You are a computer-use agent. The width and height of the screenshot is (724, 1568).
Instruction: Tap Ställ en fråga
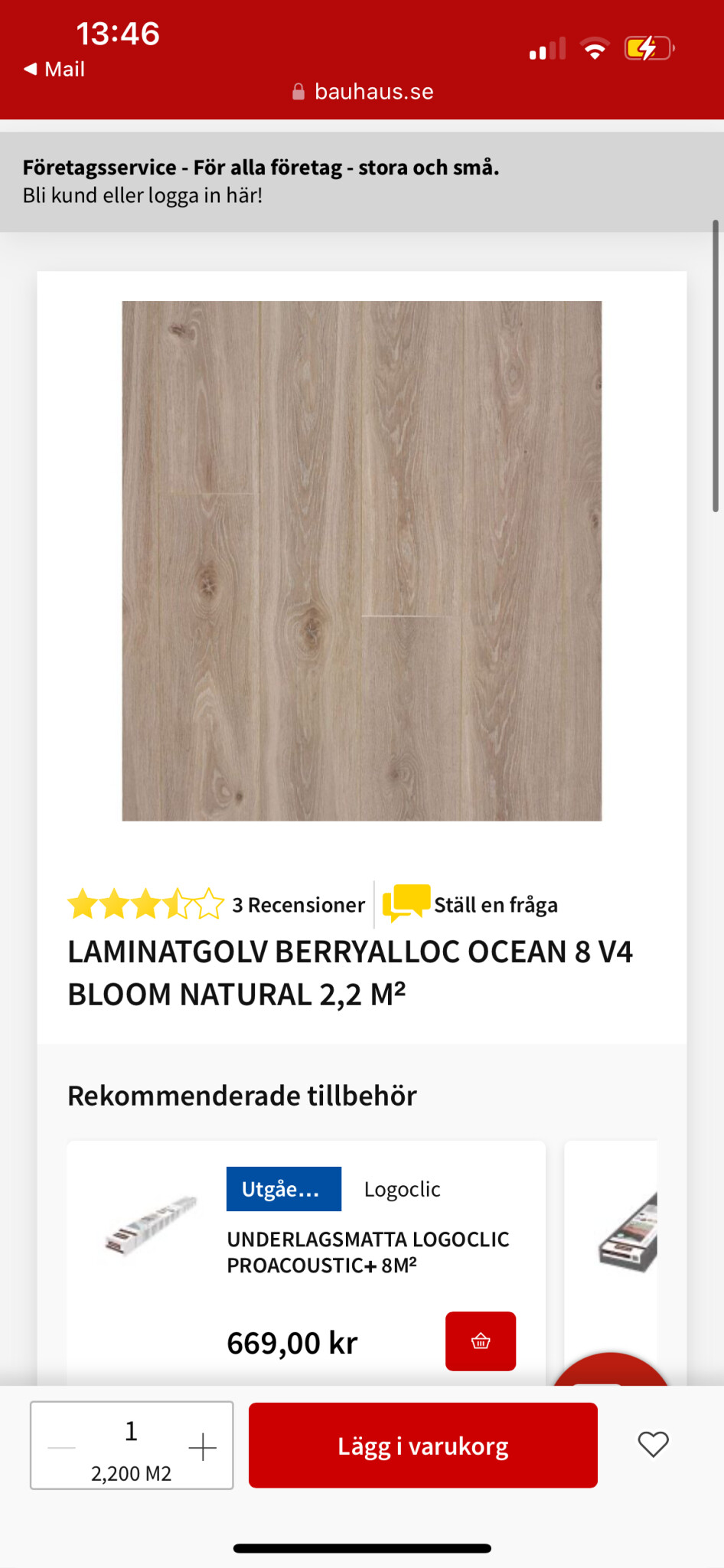[x=494, y=905]
